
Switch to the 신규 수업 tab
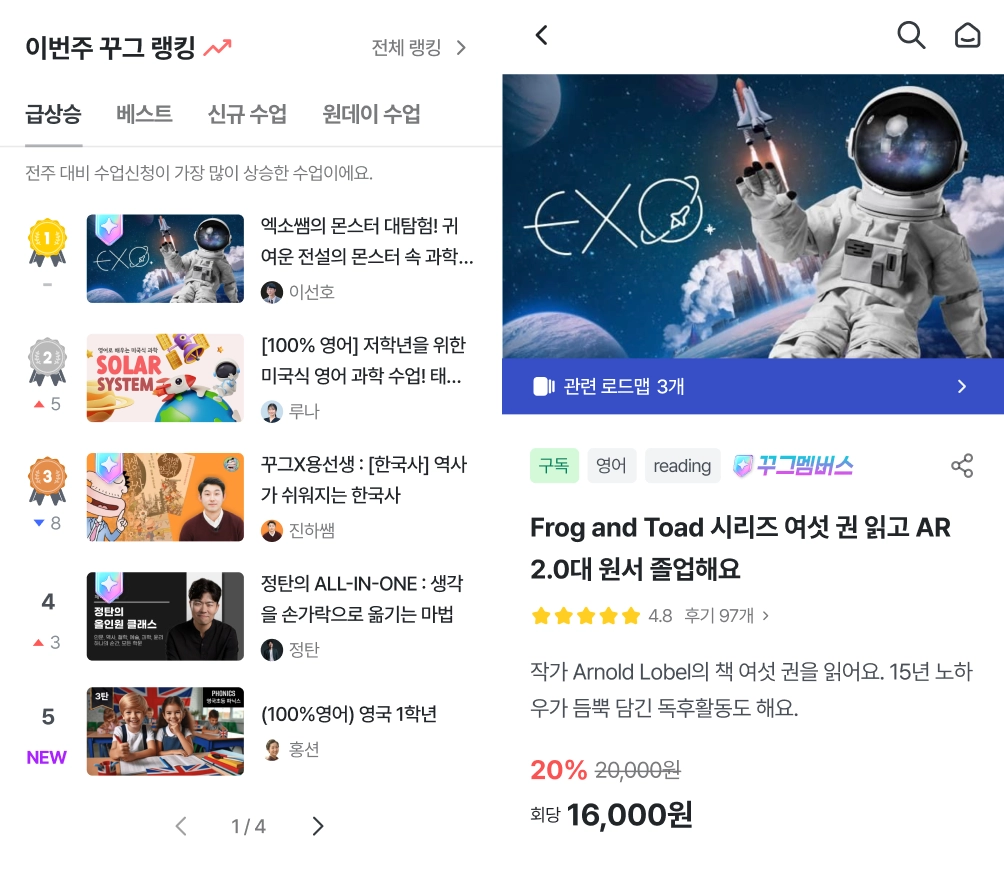point(247,114)
